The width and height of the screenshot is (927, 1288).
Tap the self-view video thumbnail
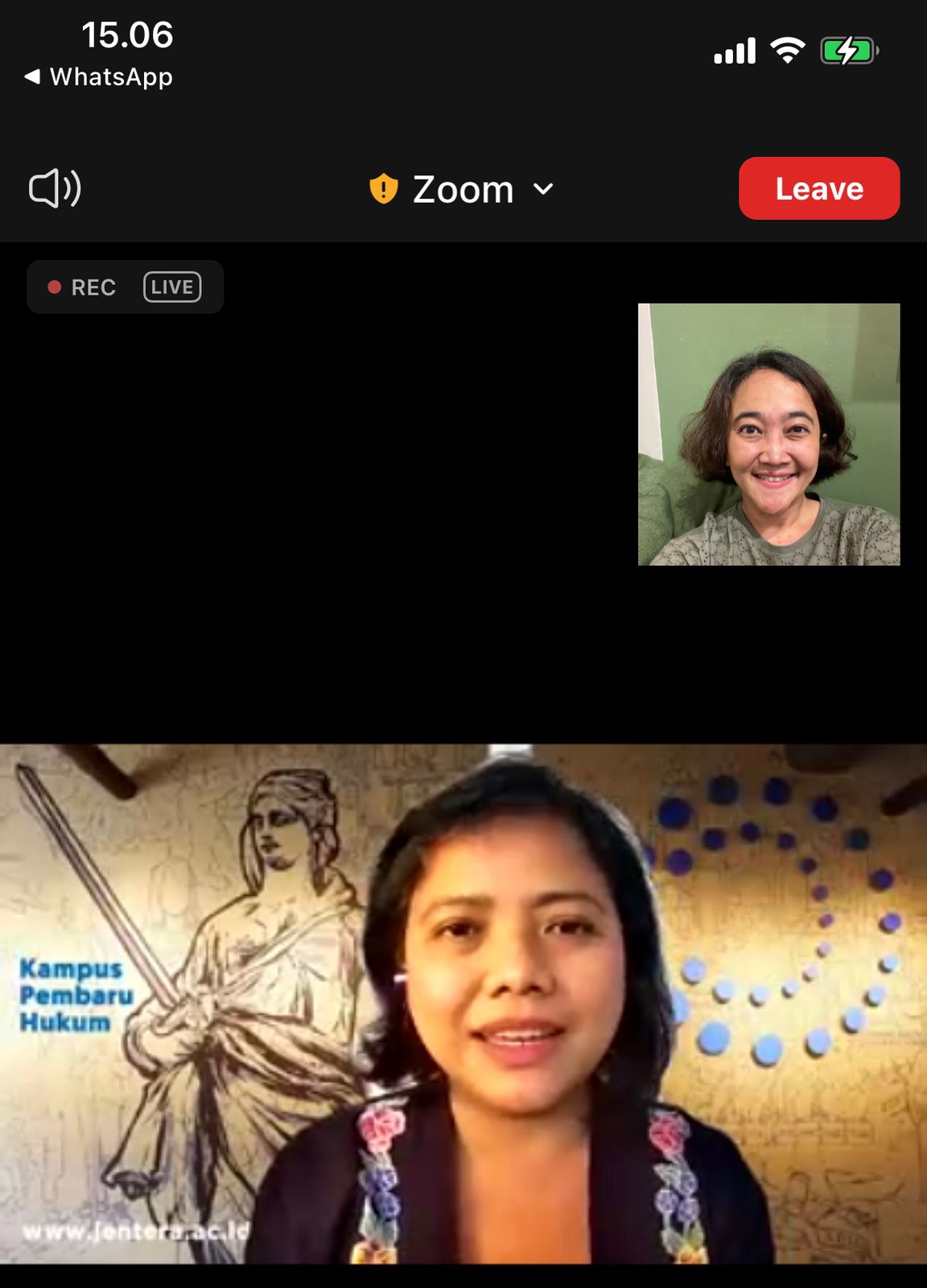click(768, 435)
